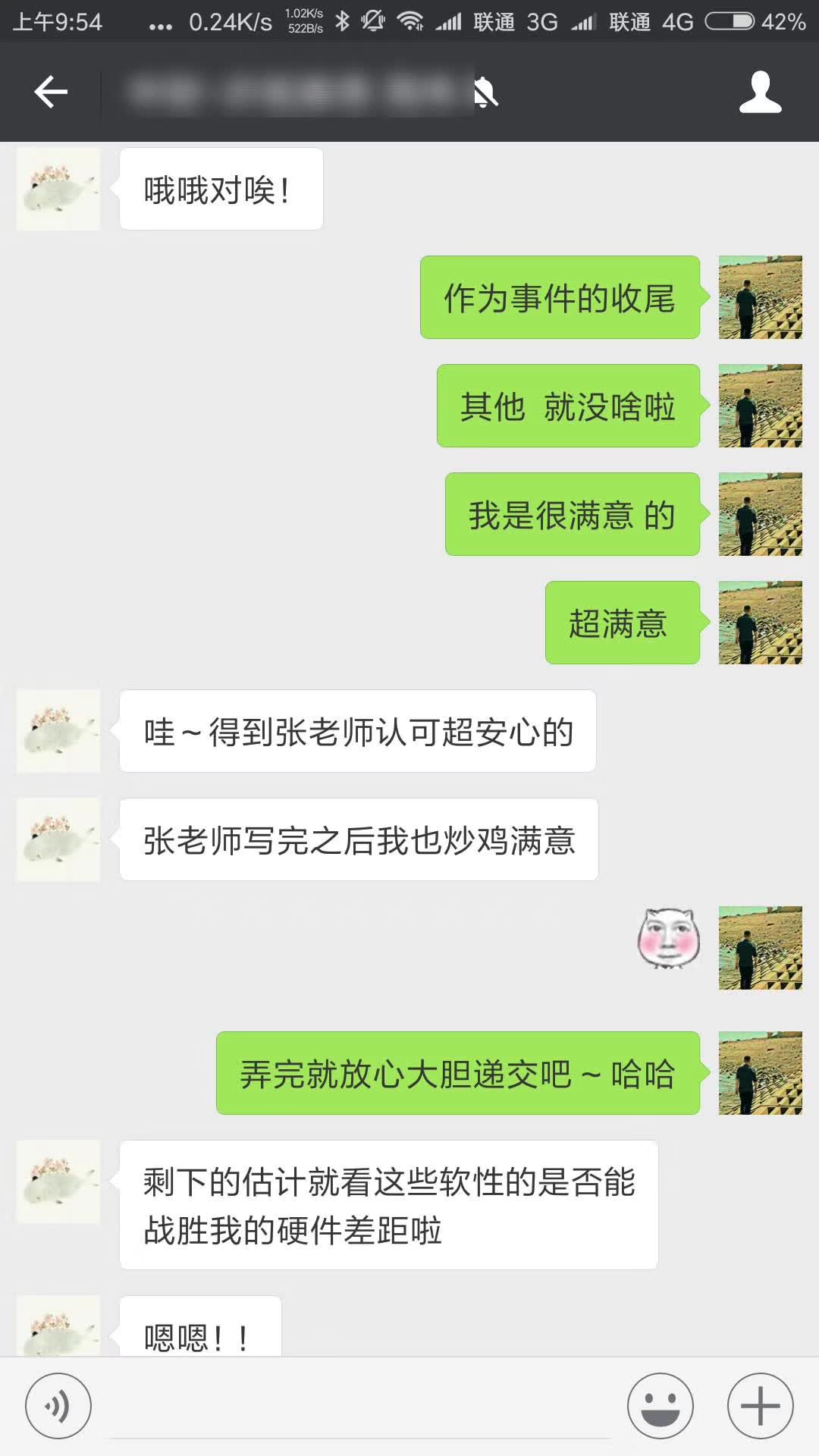Open the avatar beside “超满意”

[x=760, y=623]
